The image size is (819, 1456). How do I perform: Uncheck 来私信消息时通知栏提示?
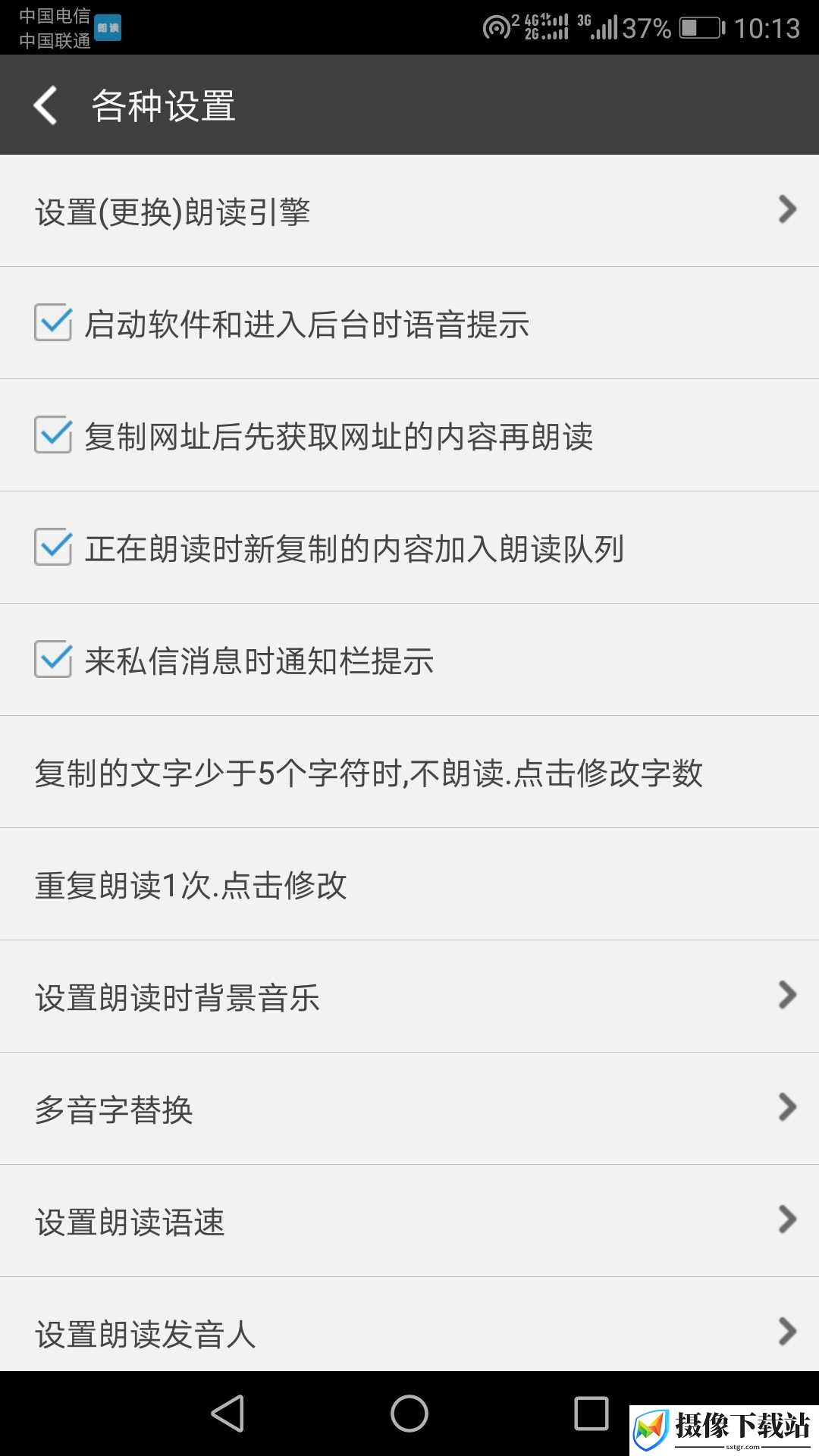point(53,660)
